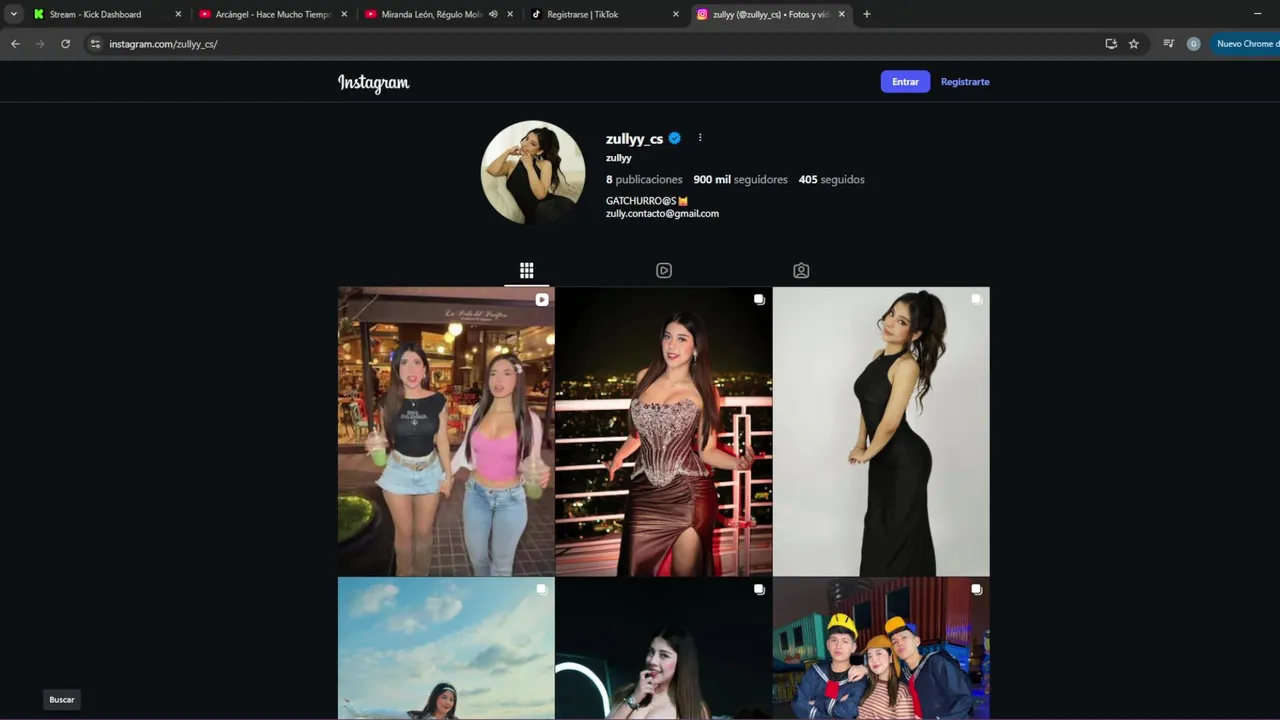Viewport: 1280px width, 720px height.
Task: Open the zullyy_cs profile picture
Action: (x=533, y=172)
